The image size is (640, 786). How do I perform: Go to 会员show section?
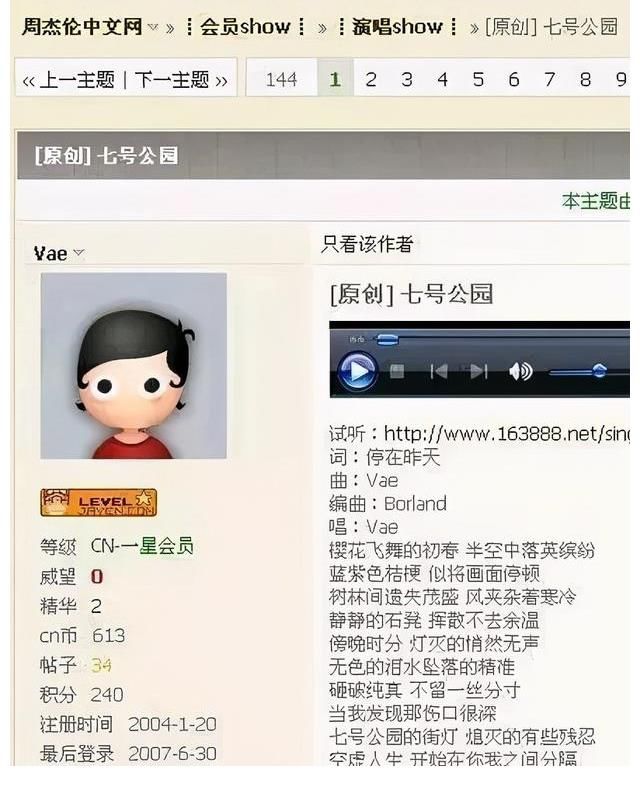[244, 27]
